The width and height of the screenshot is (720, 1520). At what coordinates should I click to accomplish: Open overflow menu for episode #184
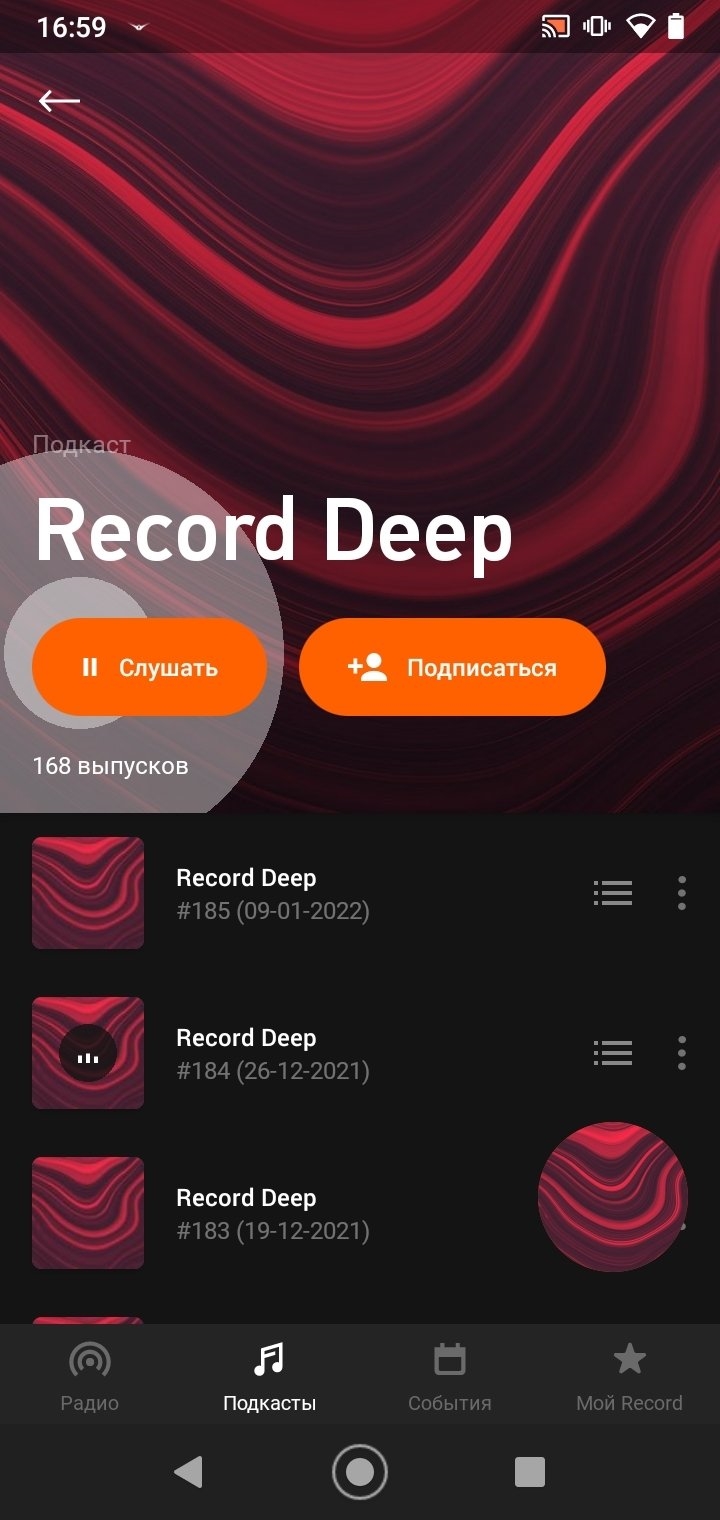(x=681, y=1052)
